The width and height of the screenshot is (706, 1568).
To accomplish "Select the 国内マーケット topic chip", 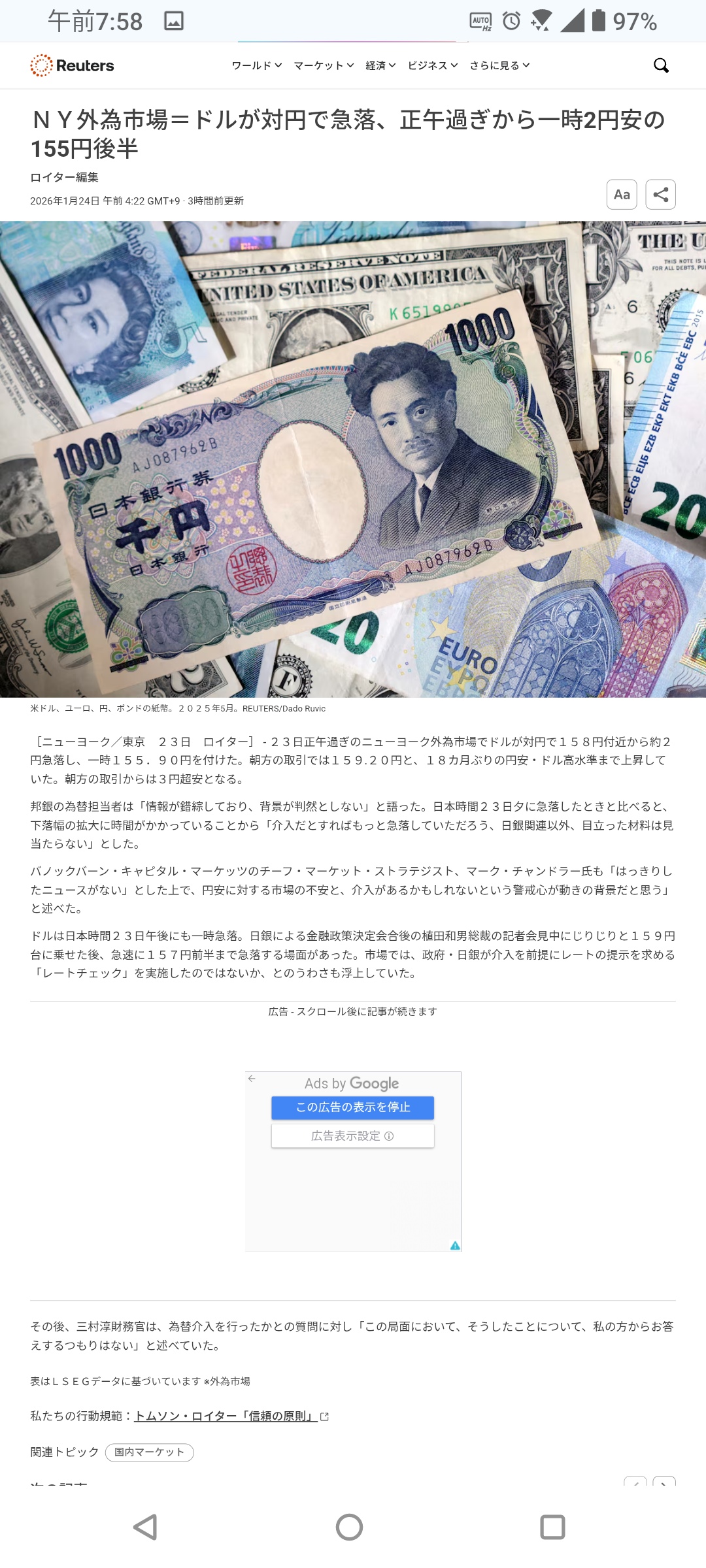I will (x=150, y=1452).
